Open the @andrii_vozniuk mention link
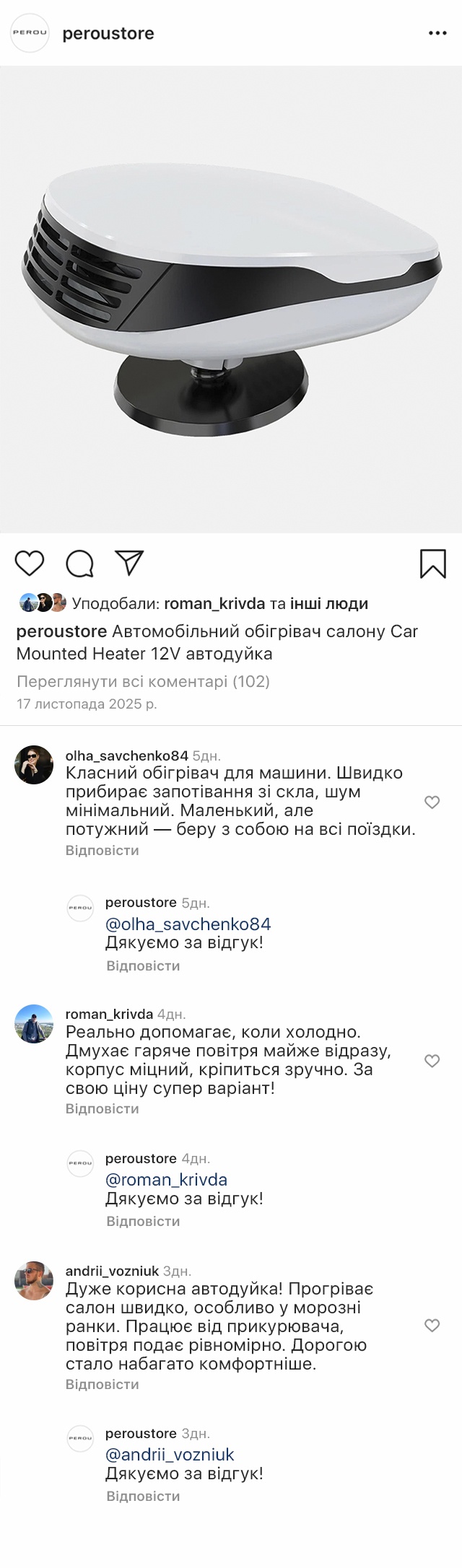This screenshot has height=1568, width=462. [170, 1455]
